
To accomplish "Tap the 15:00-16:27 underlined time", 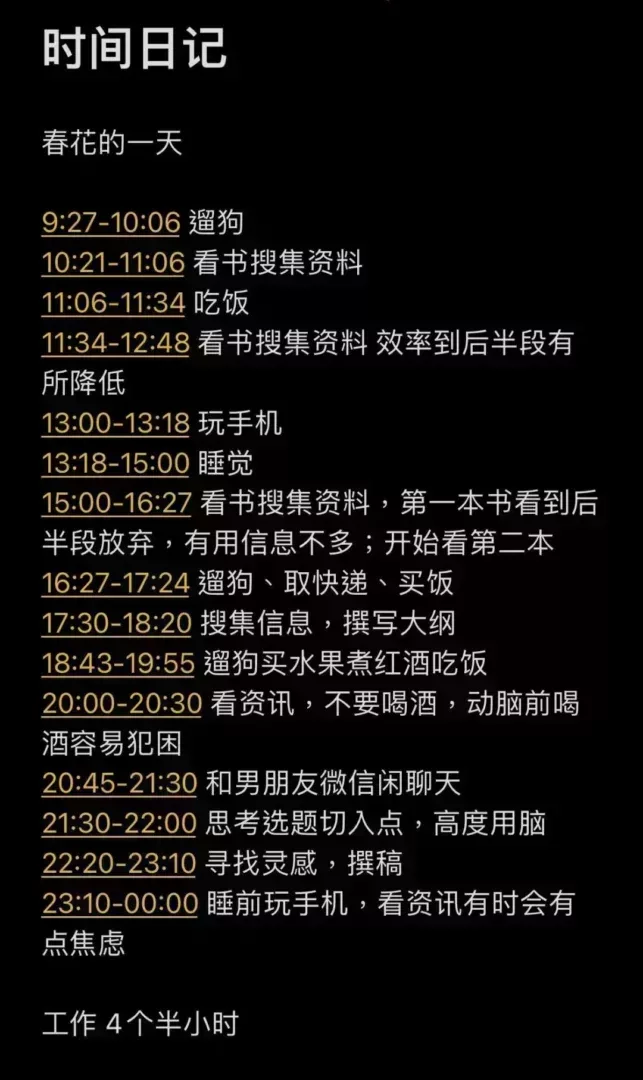I will click(x=116, y=503).
